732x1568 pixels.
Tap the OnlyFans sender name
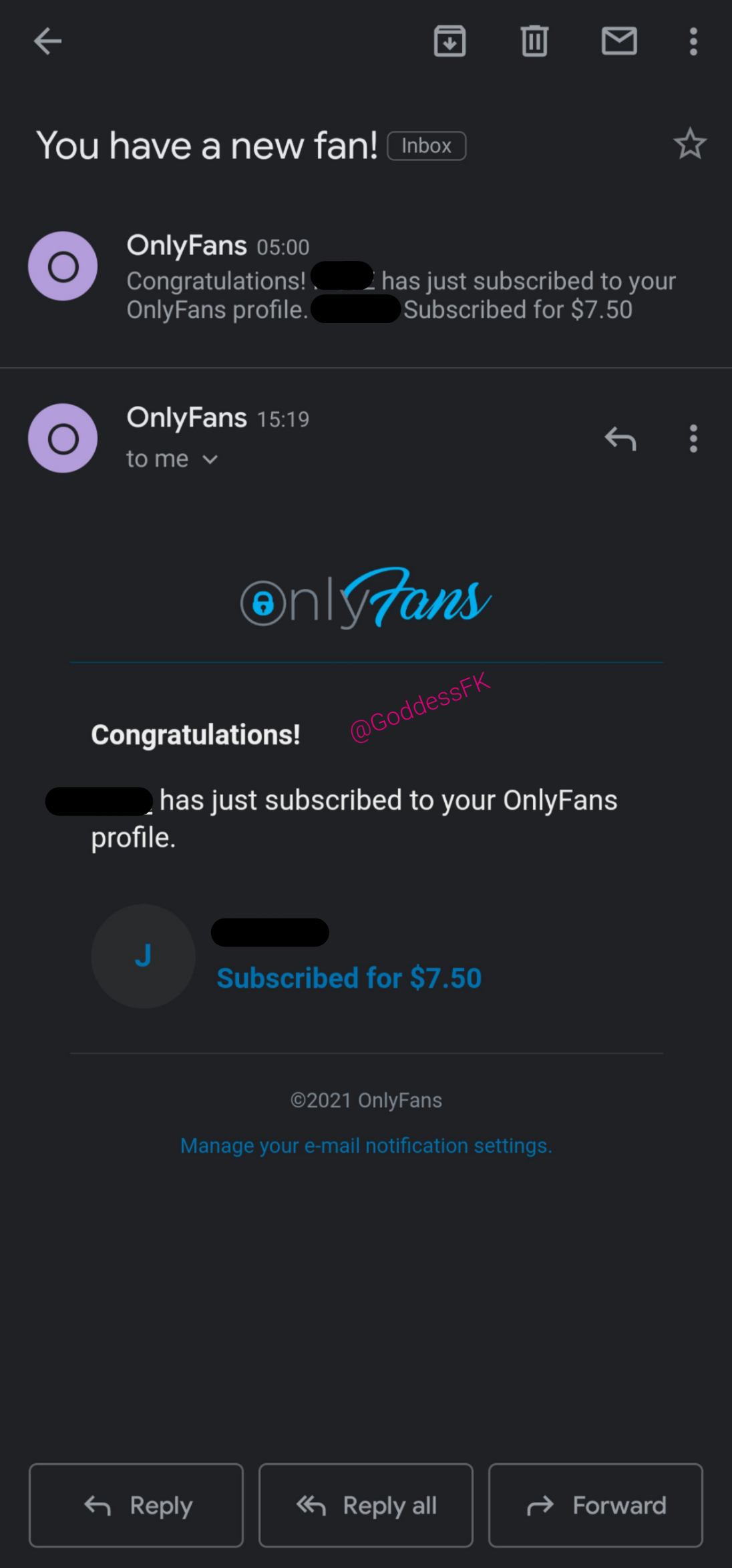tap(186, 417)
